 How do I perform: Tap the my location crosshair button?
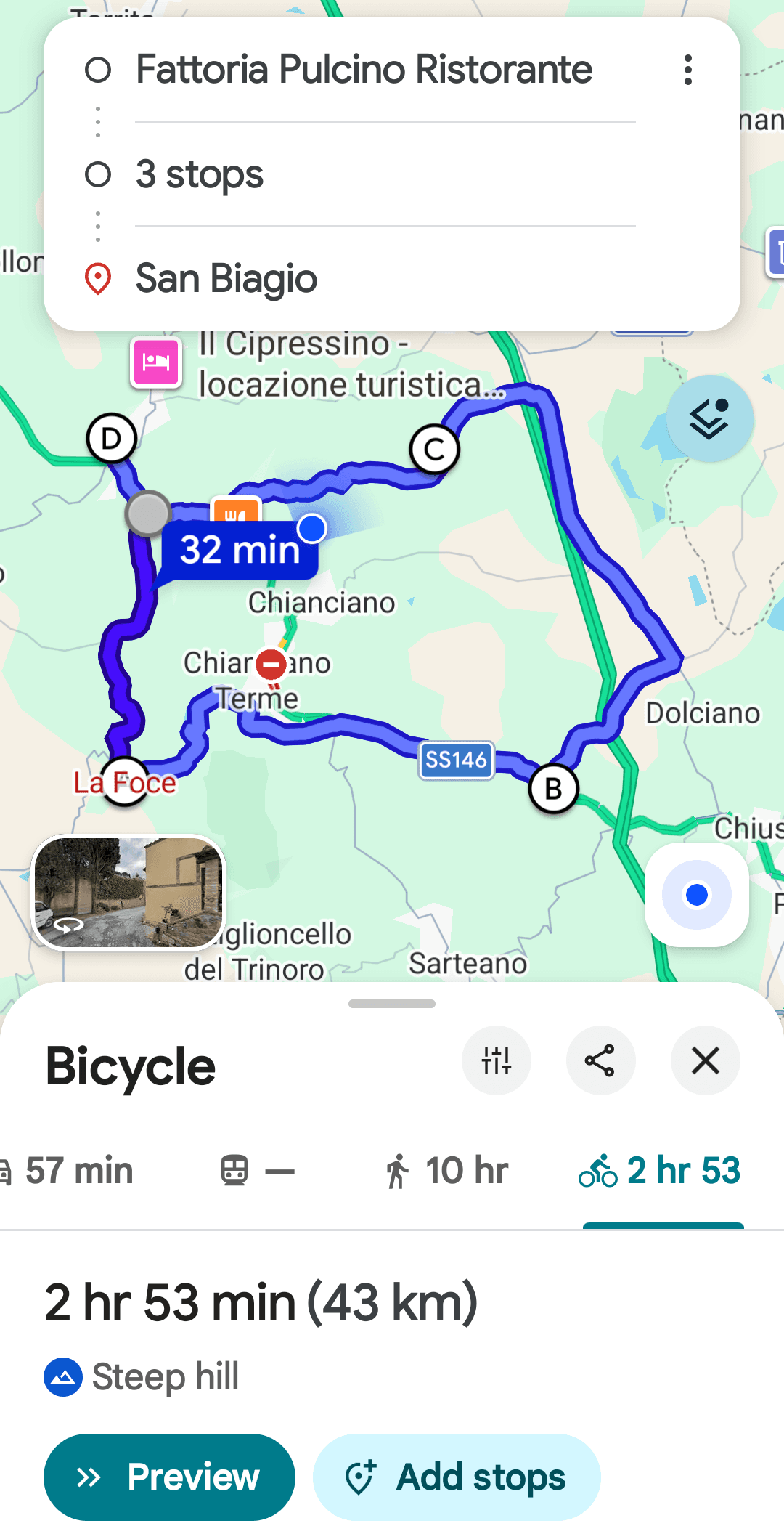[695, 895]
